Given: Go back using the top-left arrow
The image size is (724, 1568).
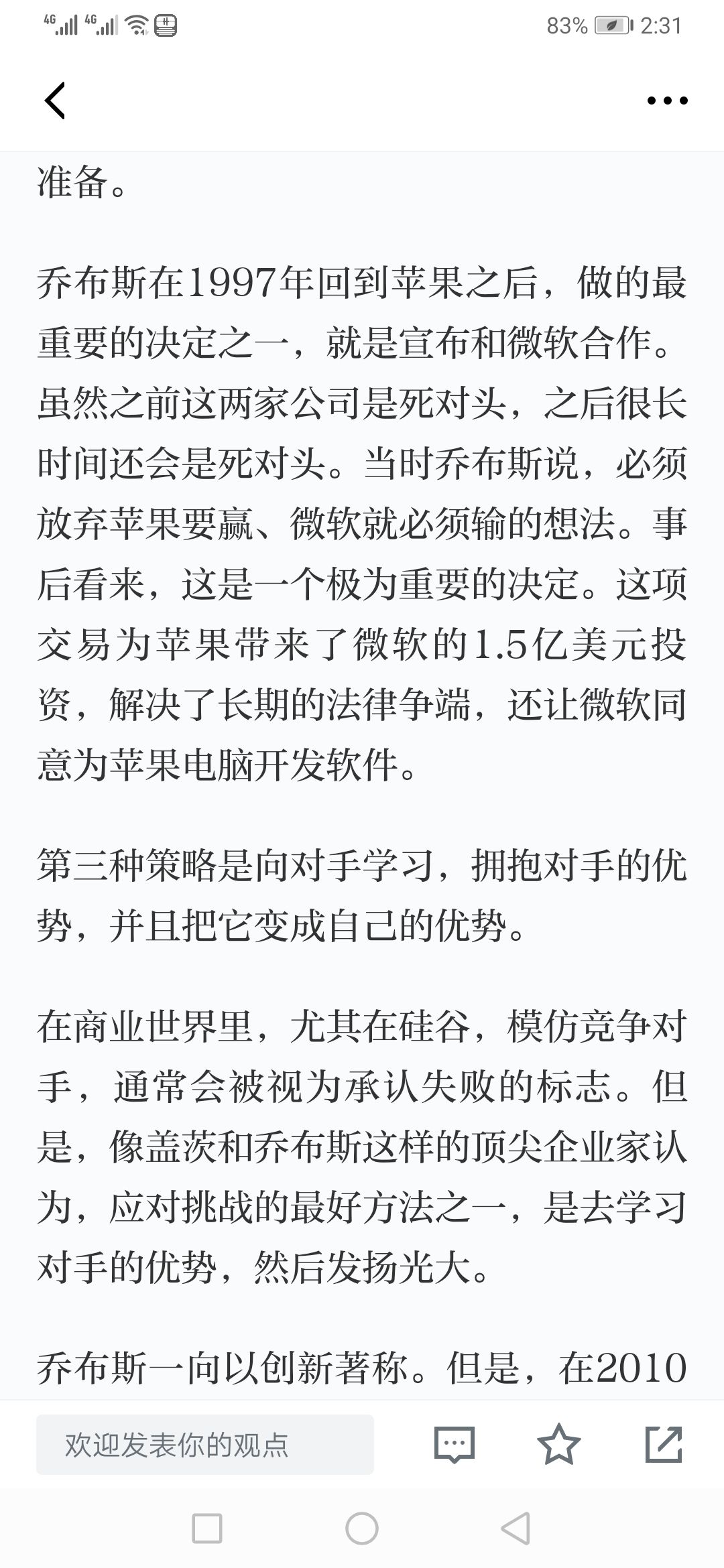Looking at the screenshot, I should tap(55, 101).
